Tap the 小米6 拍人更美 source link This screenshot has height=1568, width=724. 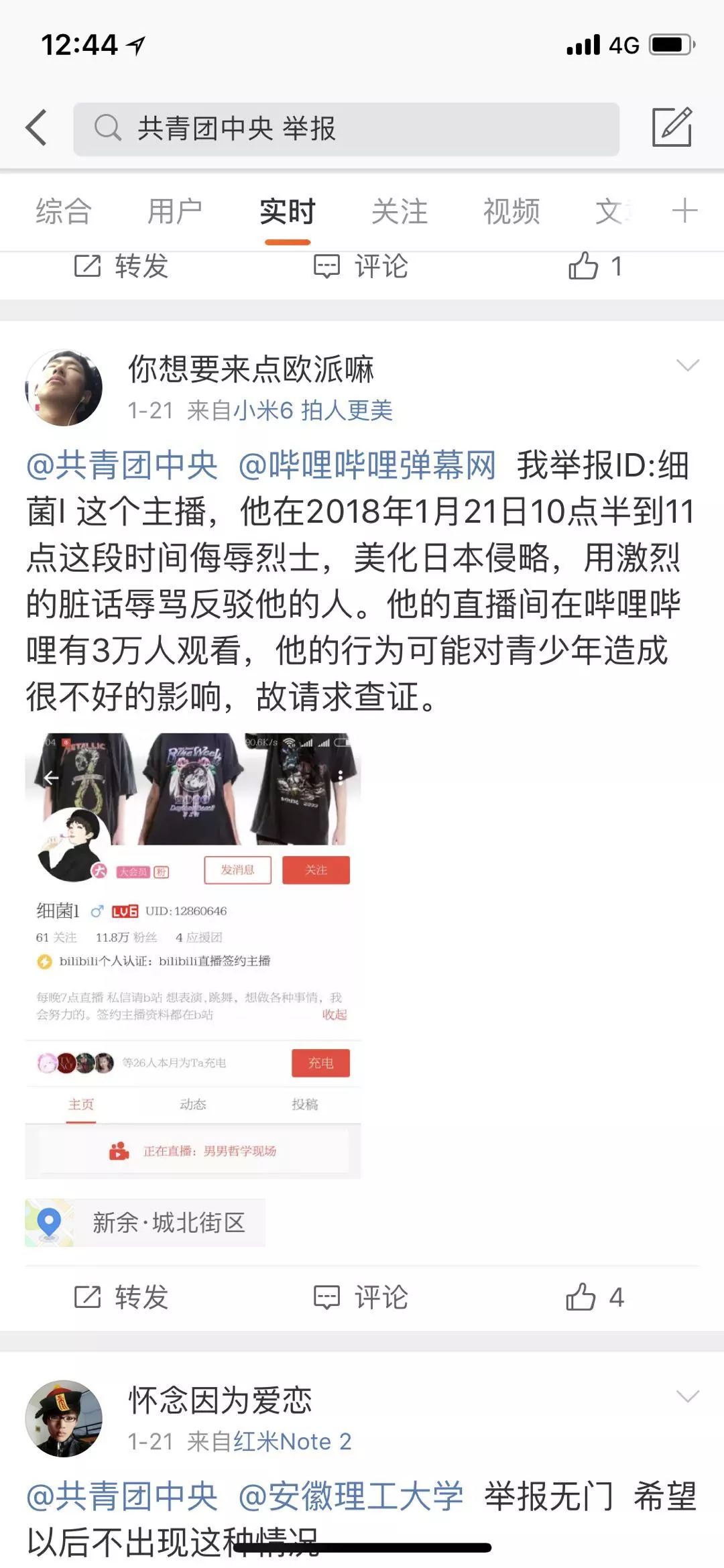point(313,410)
